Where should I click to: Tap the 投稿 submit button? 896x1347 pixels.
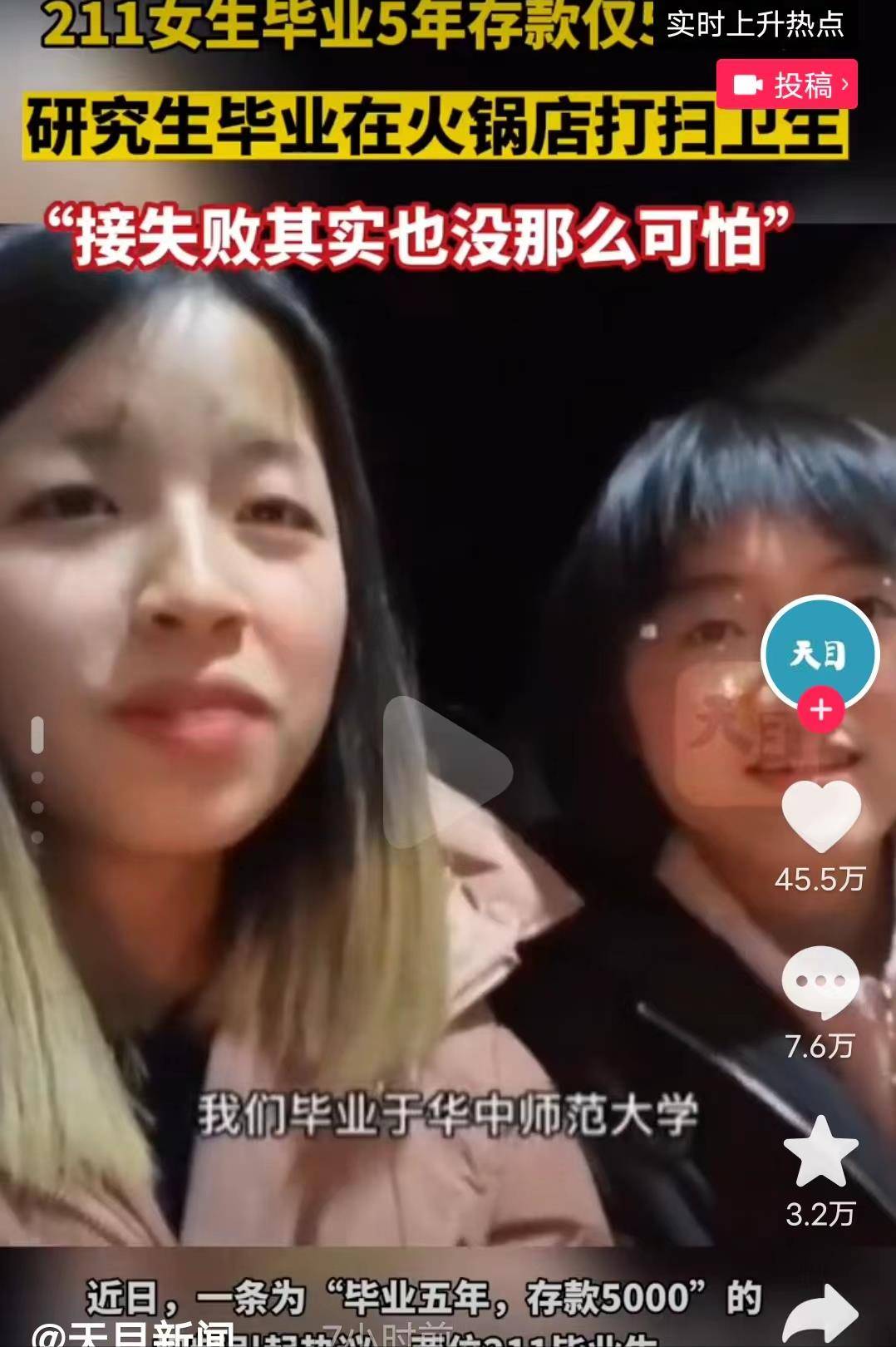coord(786,85)
